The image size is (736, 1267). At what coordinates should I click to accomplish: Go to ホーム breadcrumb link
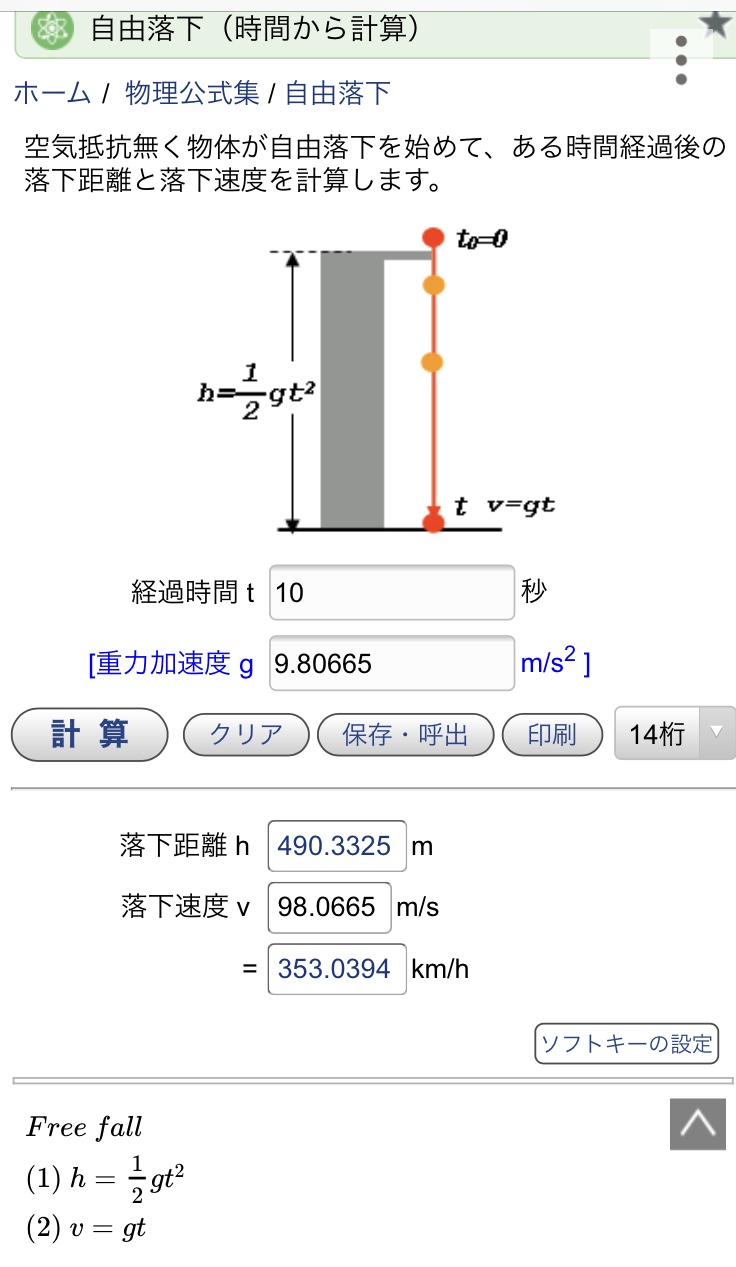pos(52,94)
